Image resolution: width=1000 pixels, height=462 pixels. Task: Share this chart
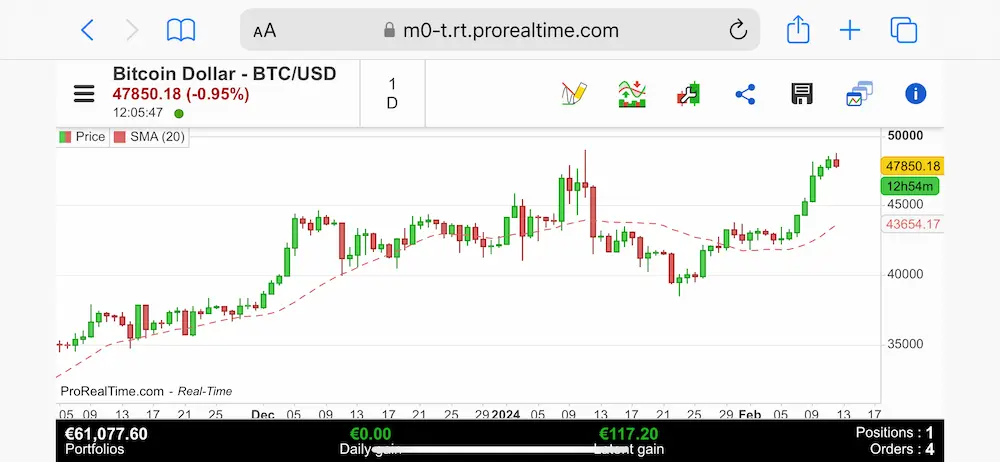click(745, 94)
